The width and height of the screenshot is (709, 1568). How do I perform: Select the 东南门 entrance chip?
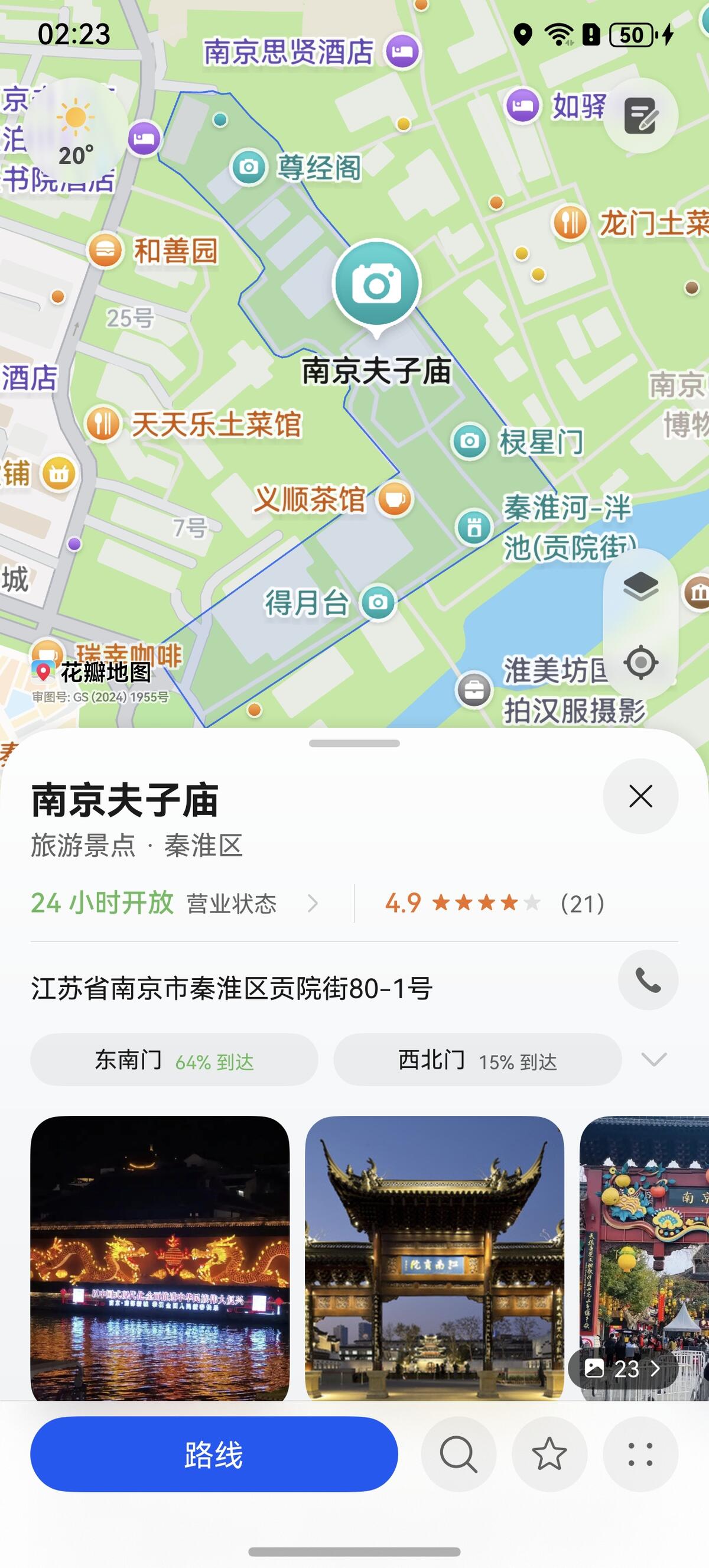[x=174, y=1060]
